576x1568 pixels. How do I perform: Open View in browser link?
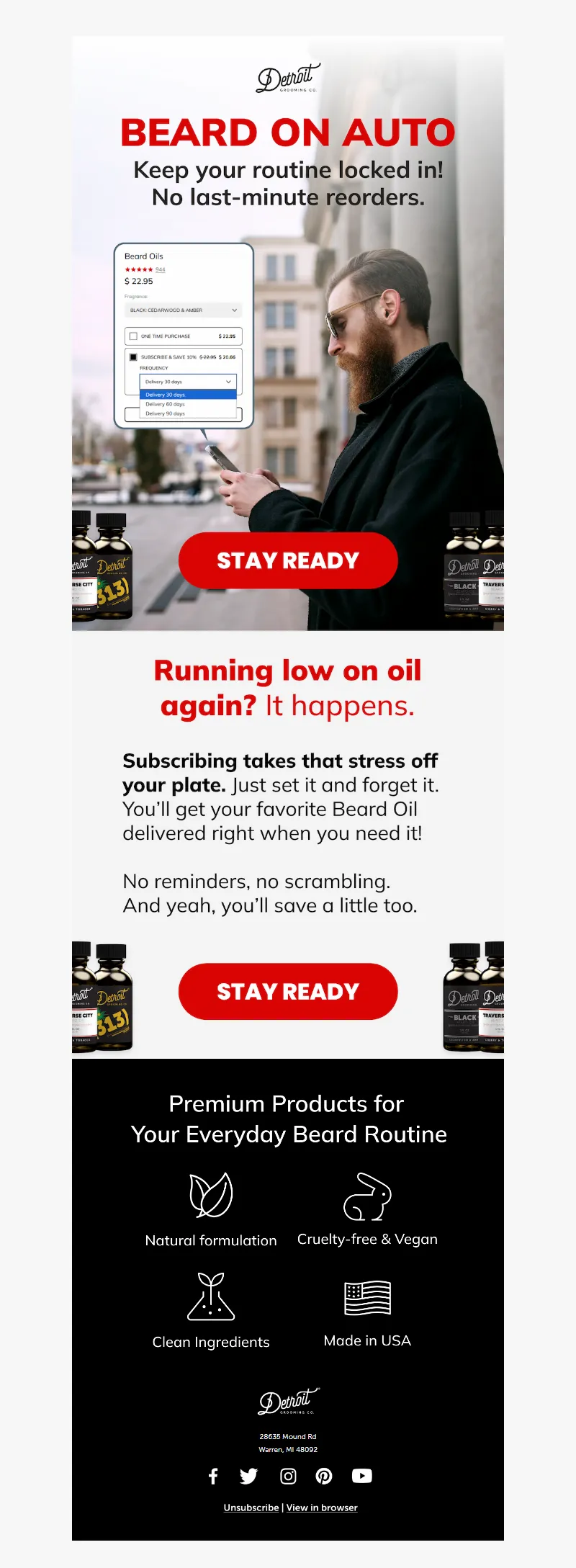coord(322,1507)
